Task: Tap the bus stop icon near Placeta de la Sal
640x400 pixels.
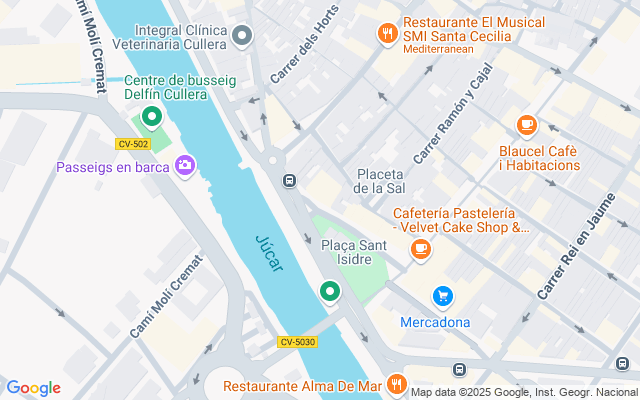Action: 289,181
